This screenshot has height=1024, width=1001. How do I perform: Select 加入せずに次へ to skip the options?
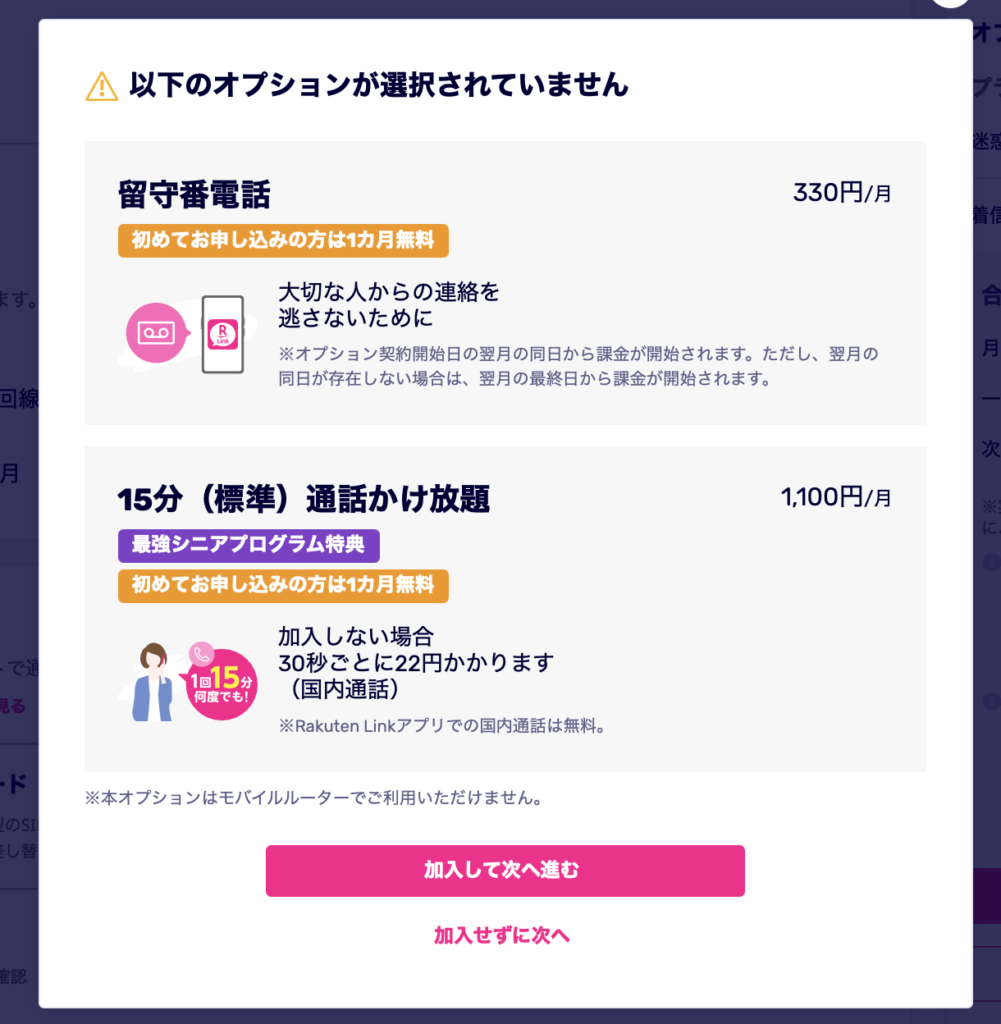coord(502,936)
